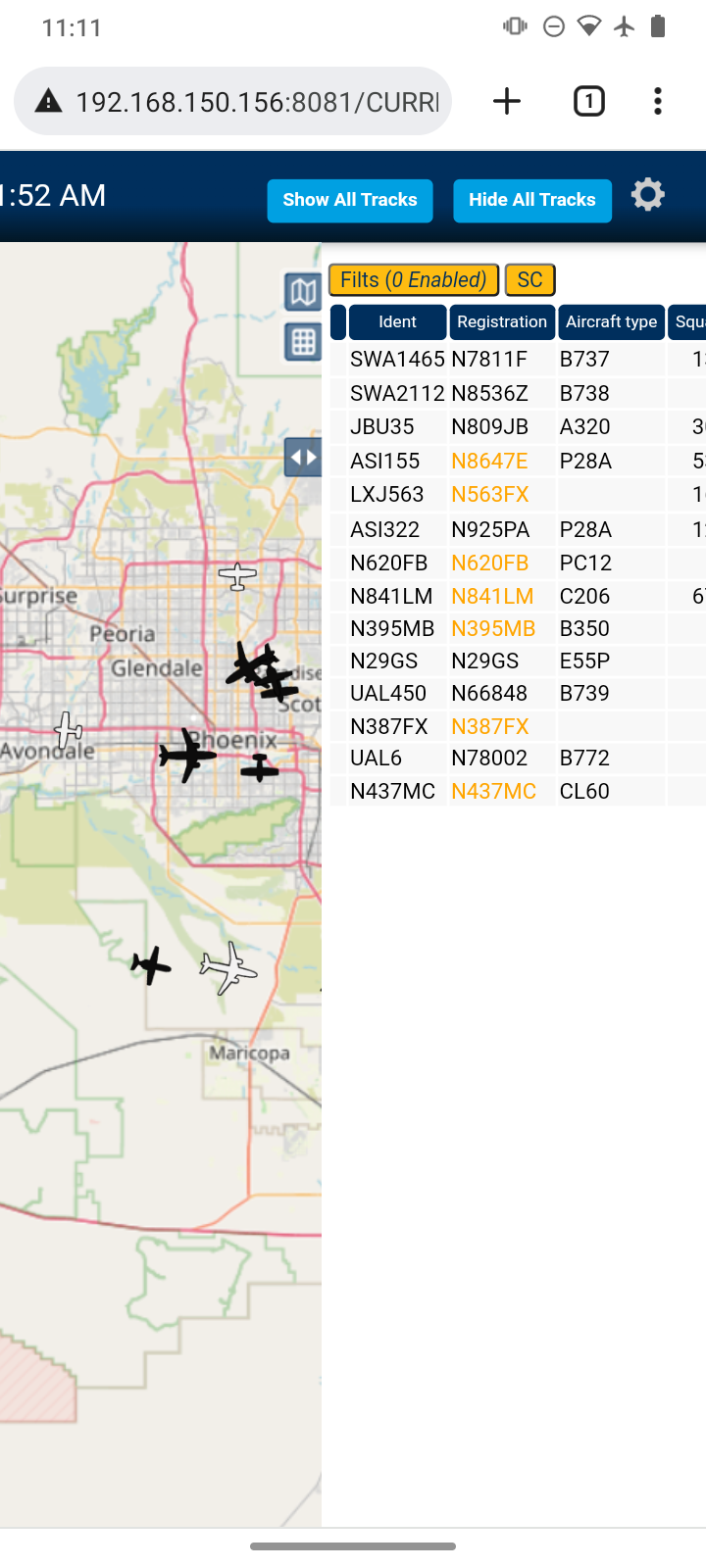Open the browser tab switcher
The height and width of the screenshot is (1568, 706).
click(589, 101)
